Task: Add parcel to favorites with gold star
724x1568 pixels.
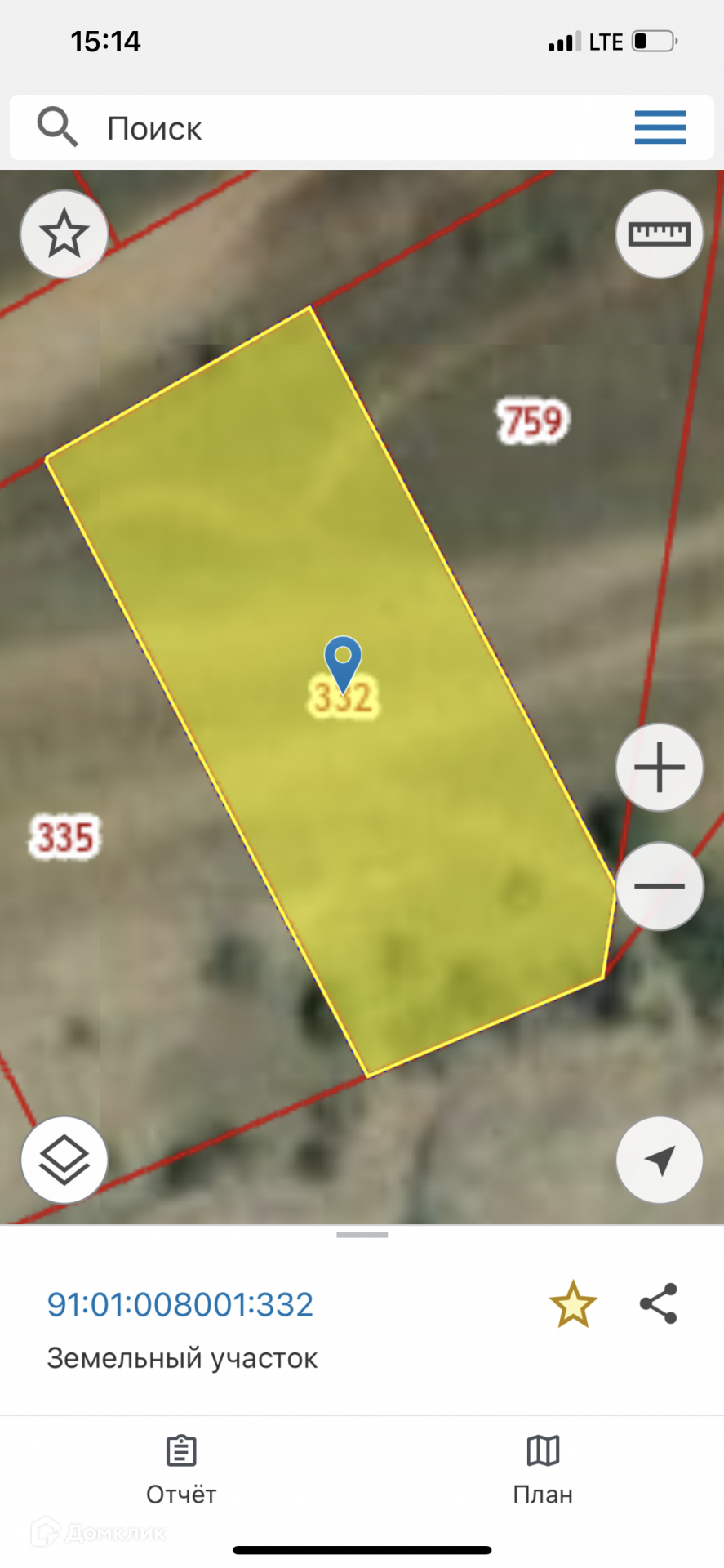Action: pos(573,1303)
